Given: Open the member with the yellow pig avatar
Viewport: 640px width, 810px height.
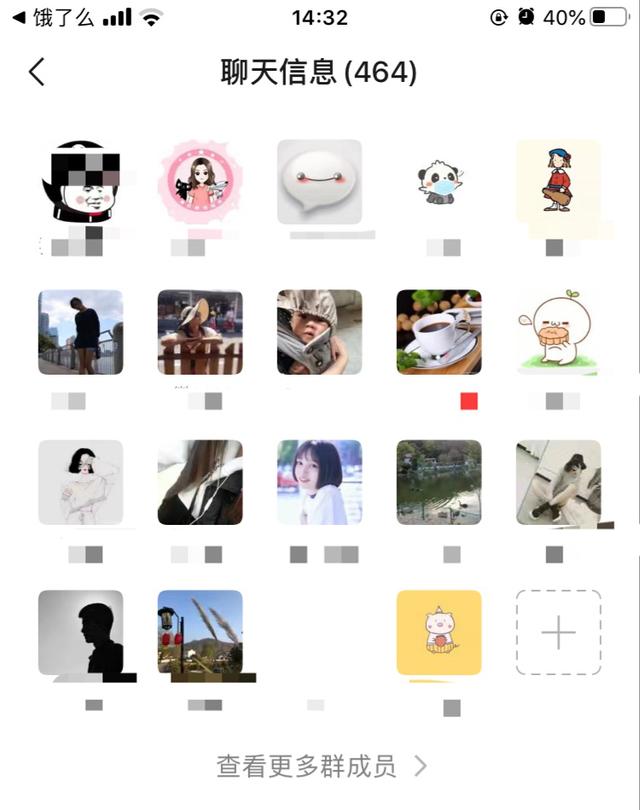Looking at the screenshot, I should (439, 632).
